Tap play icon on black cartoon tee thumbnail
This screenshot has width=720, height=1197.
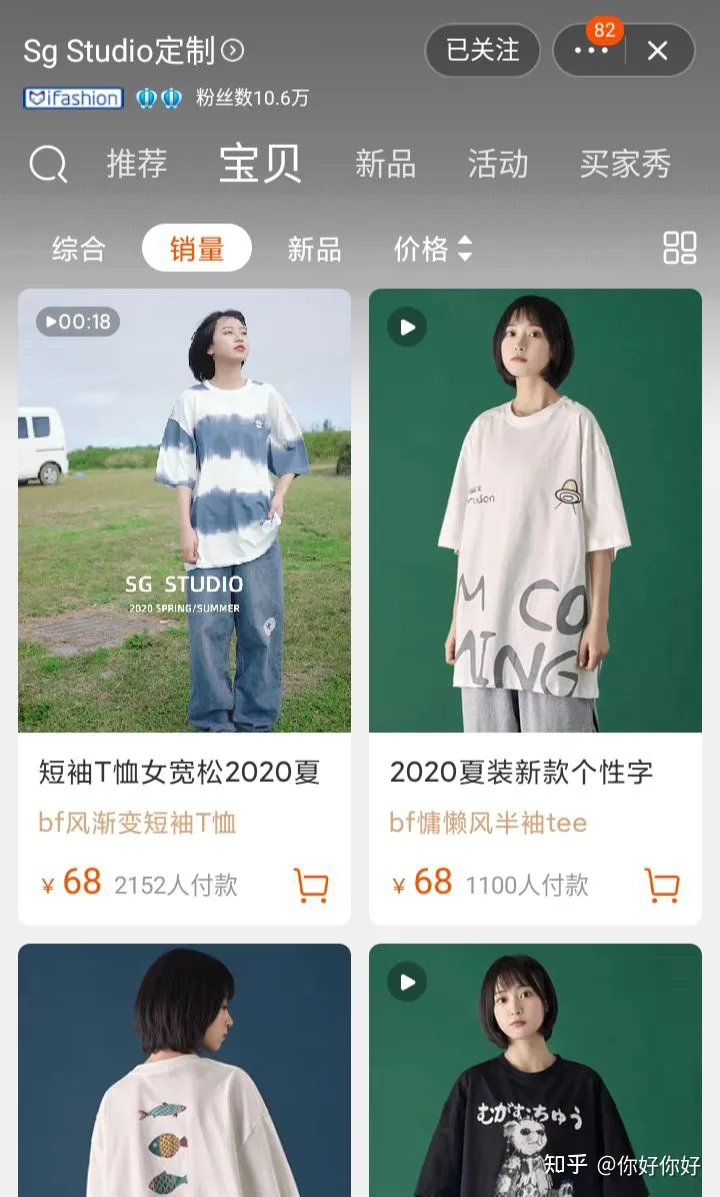point(406,982)
